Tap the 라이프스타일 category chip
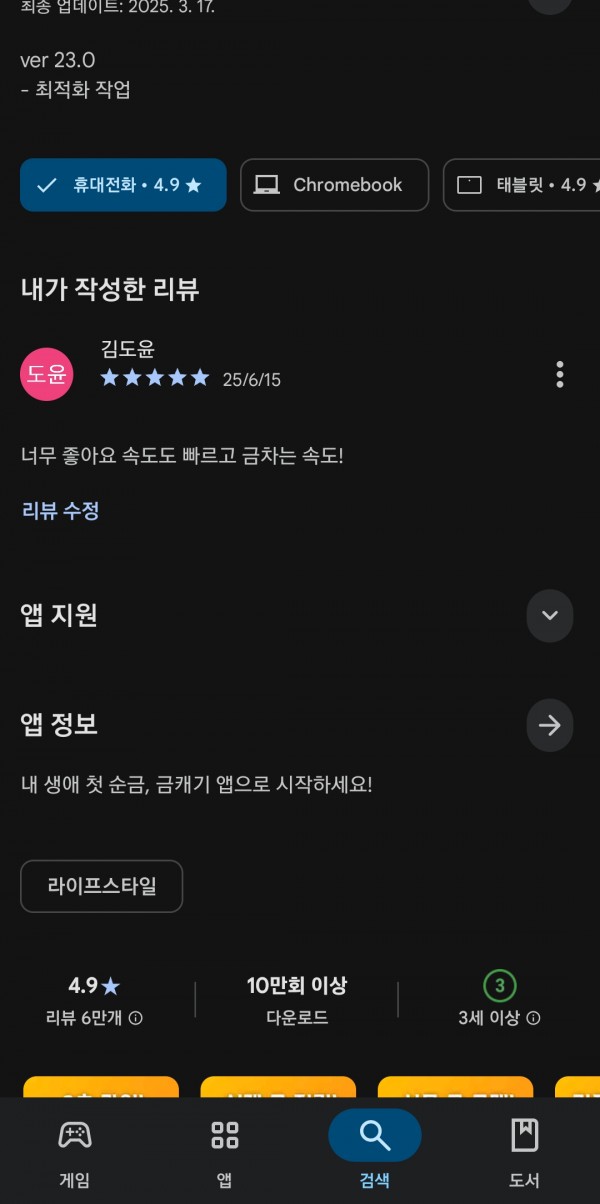The height and width of the screenshot is (1204, 600). pyautogui.click(x=102, y=886)
